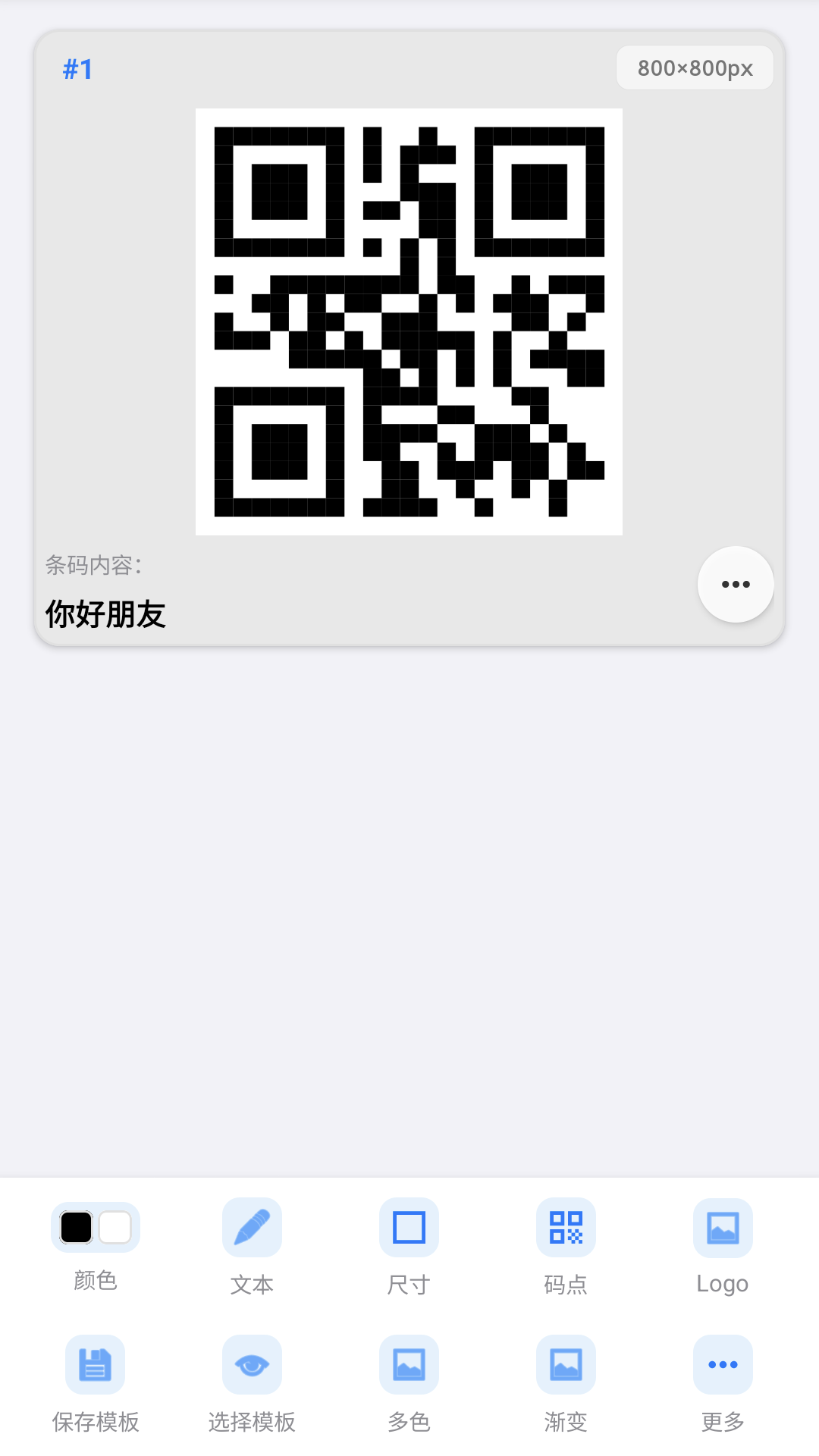Add a Logo to the QR code

(723, 1244)
